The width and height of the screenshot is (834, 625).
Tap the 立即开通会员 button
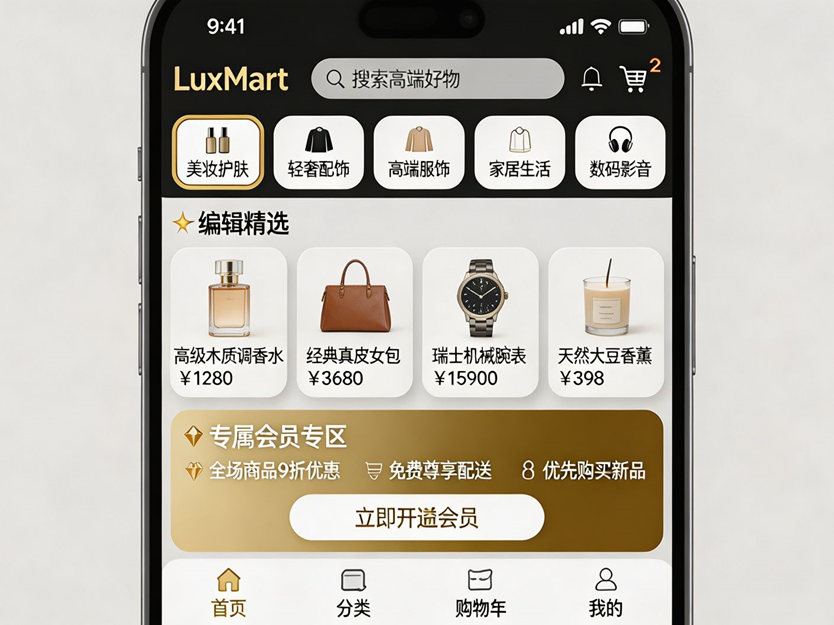point(417,517)
